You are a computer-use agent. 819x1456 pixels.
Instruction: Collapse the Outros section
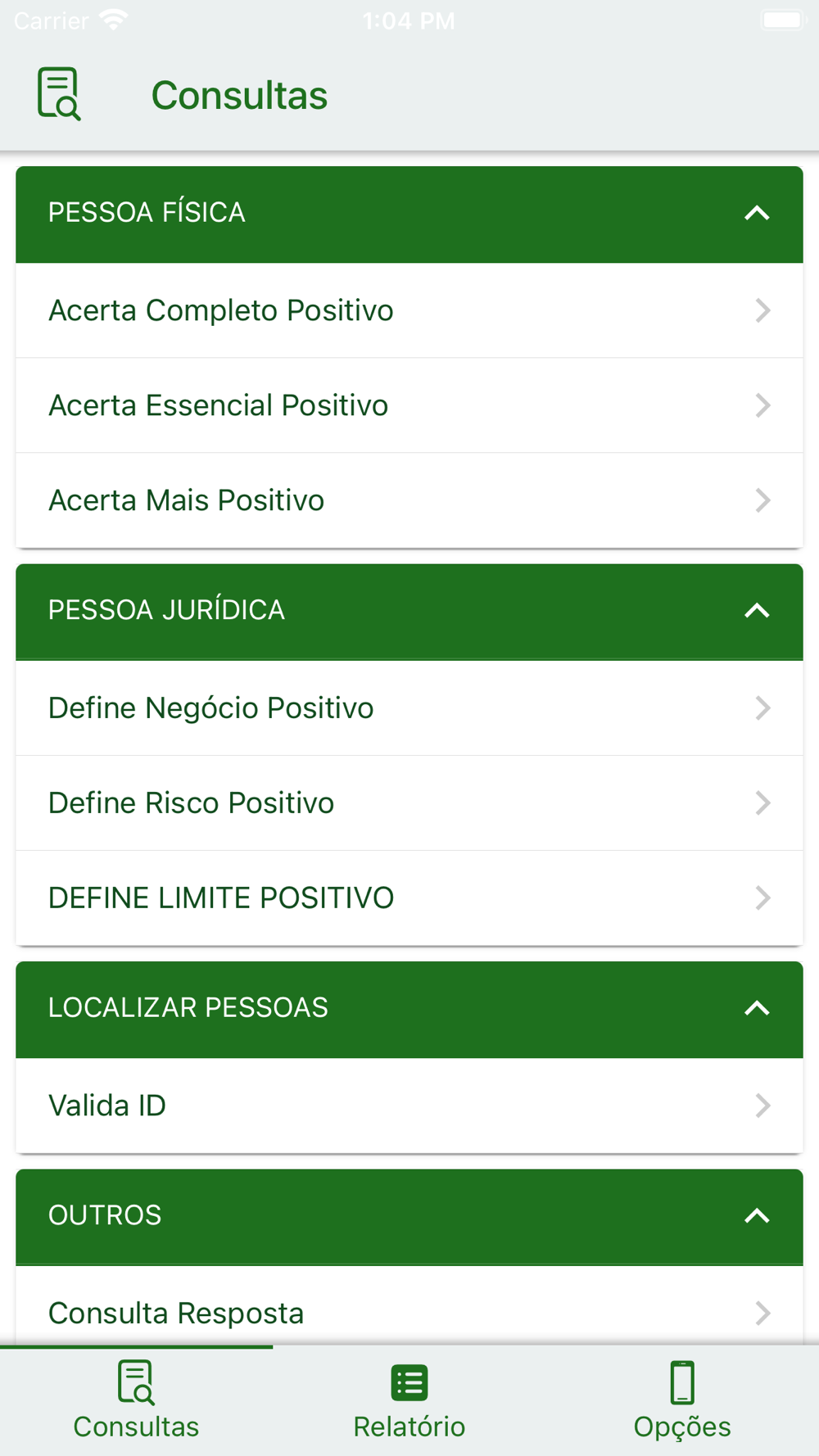tap(756, 1216)
